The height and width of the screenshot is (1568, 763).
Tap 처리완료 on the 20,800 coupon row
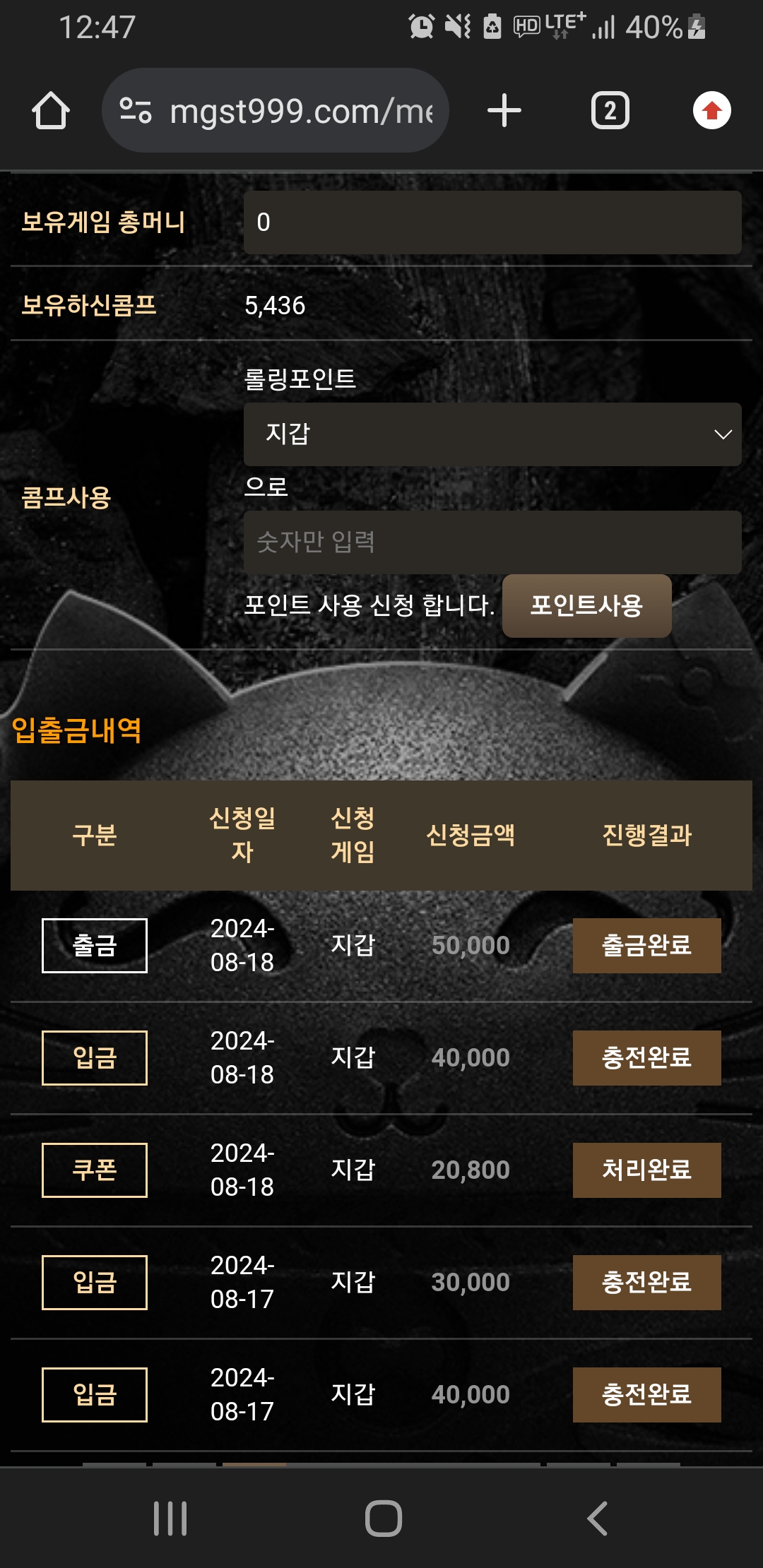(646, 1170)
